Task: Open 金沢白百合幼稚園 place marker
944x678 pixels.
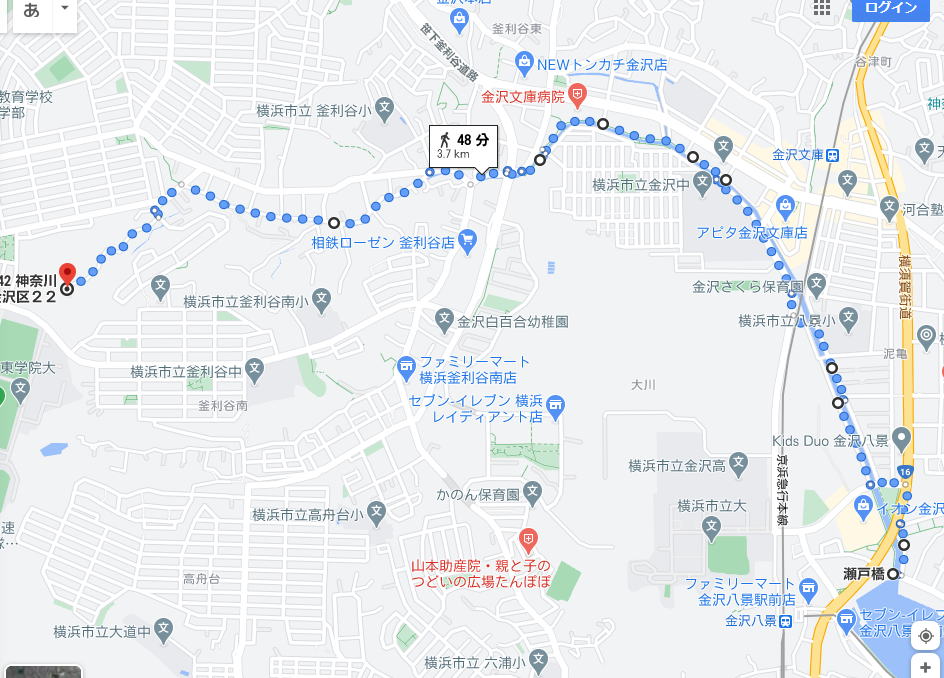Action: tap(446, 321)
